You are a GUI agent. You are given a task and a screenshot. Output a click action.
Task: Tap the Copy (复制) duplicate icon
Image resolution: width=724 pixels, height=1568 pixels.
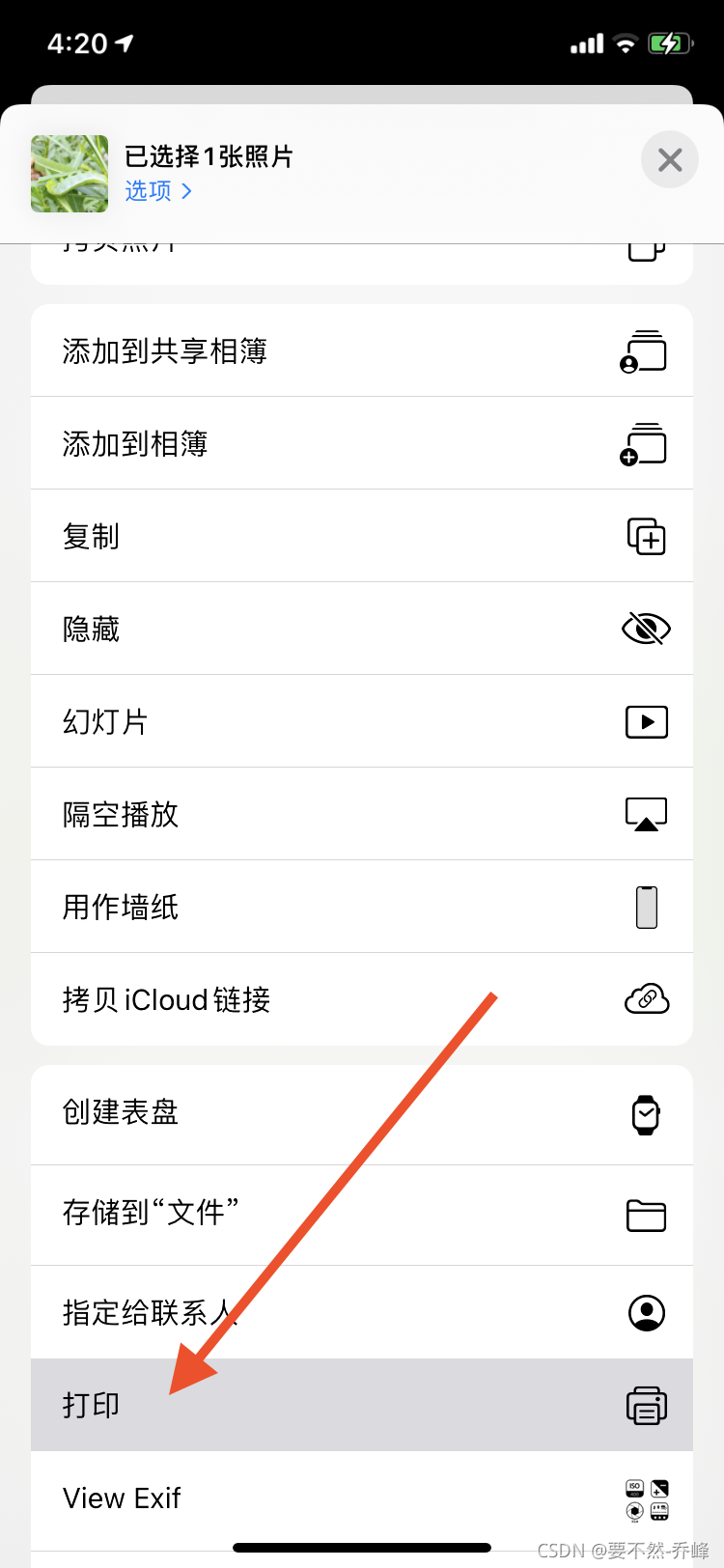click(646, 536)
